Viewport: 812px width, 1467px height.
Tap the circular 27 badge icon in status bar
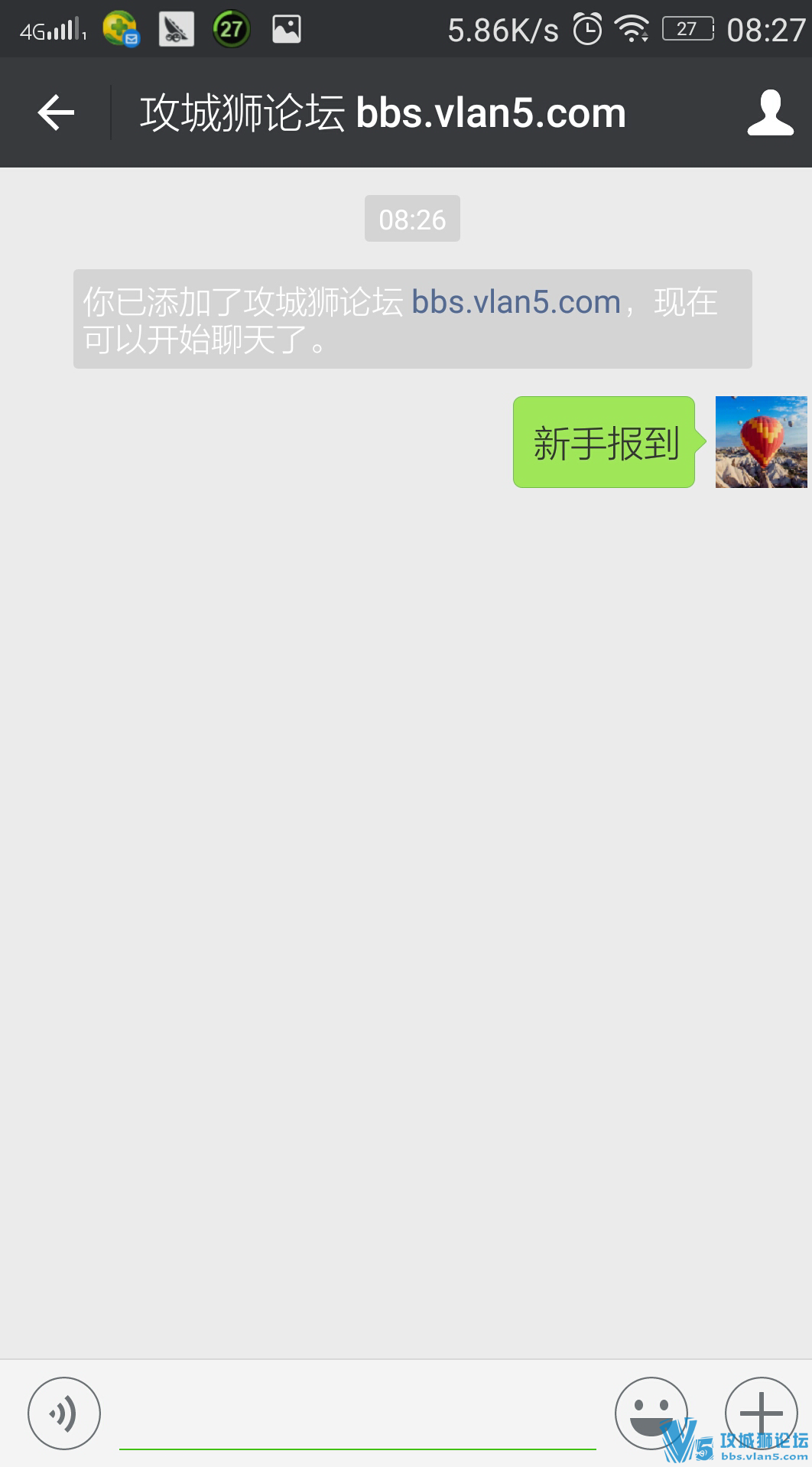pyautogui.click(x=230, y=29)
